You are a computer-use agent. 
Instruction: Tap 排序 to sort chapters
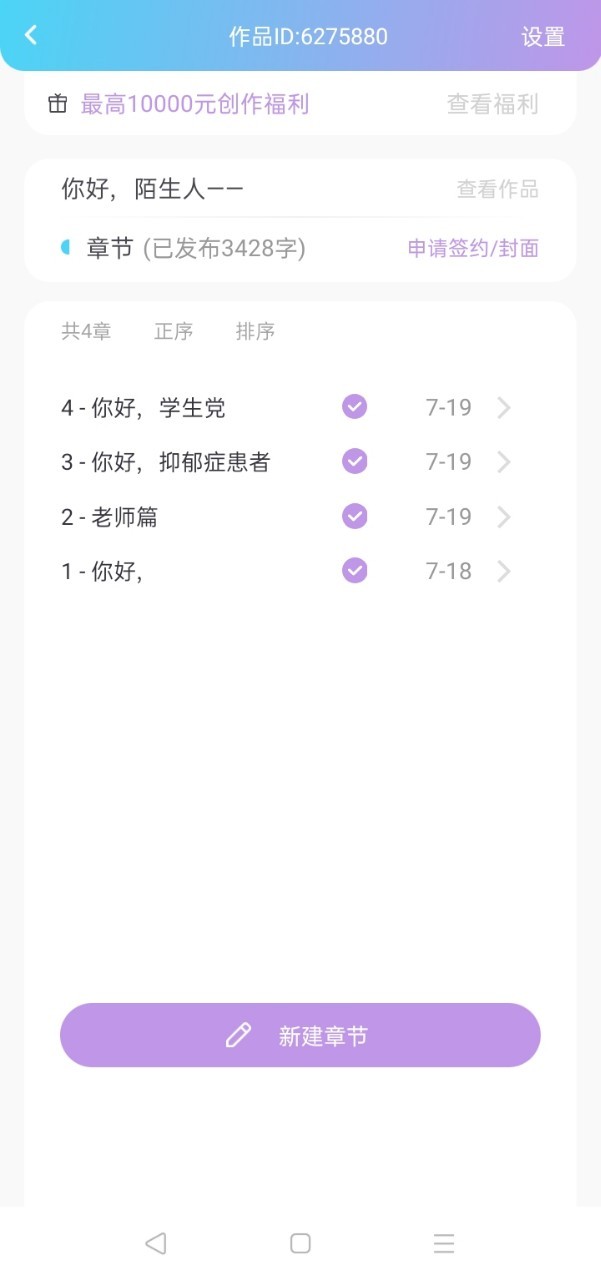[x=255, y=332]
